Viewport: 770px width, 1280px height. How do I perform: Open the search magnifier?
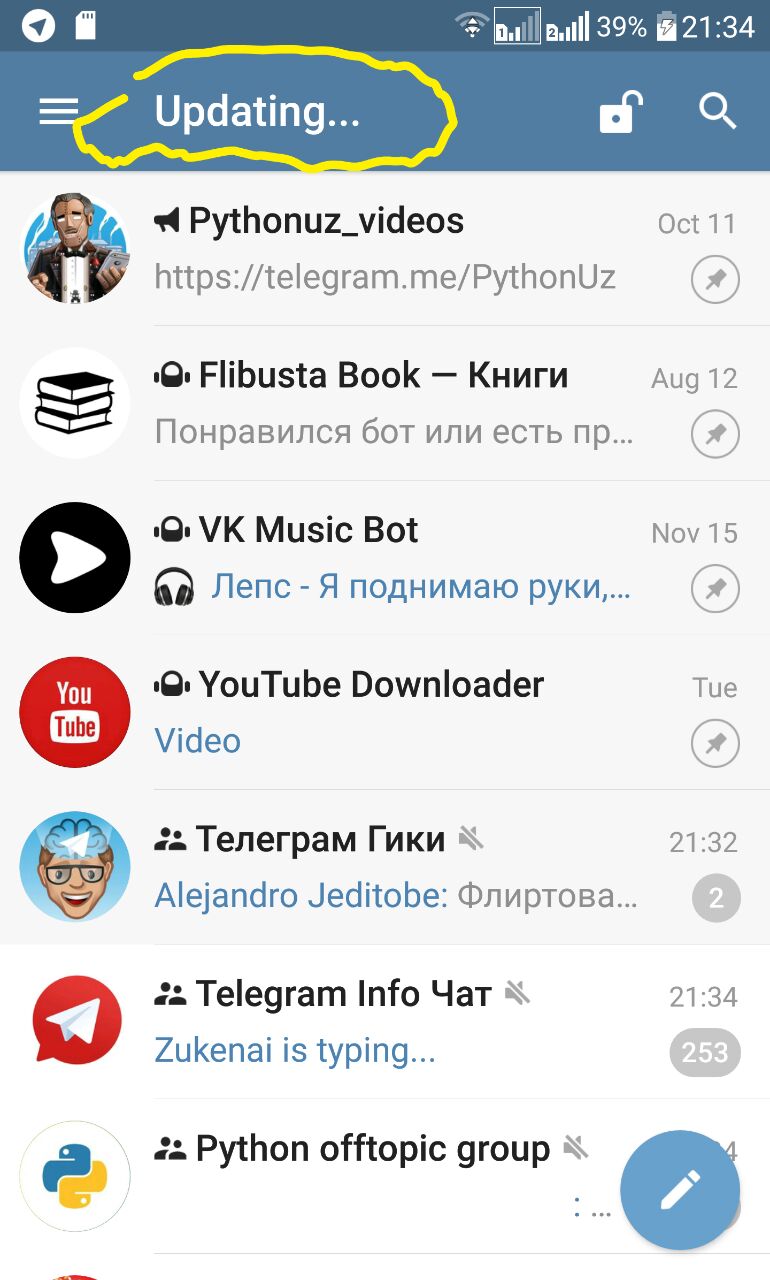(x=717, y=112)
